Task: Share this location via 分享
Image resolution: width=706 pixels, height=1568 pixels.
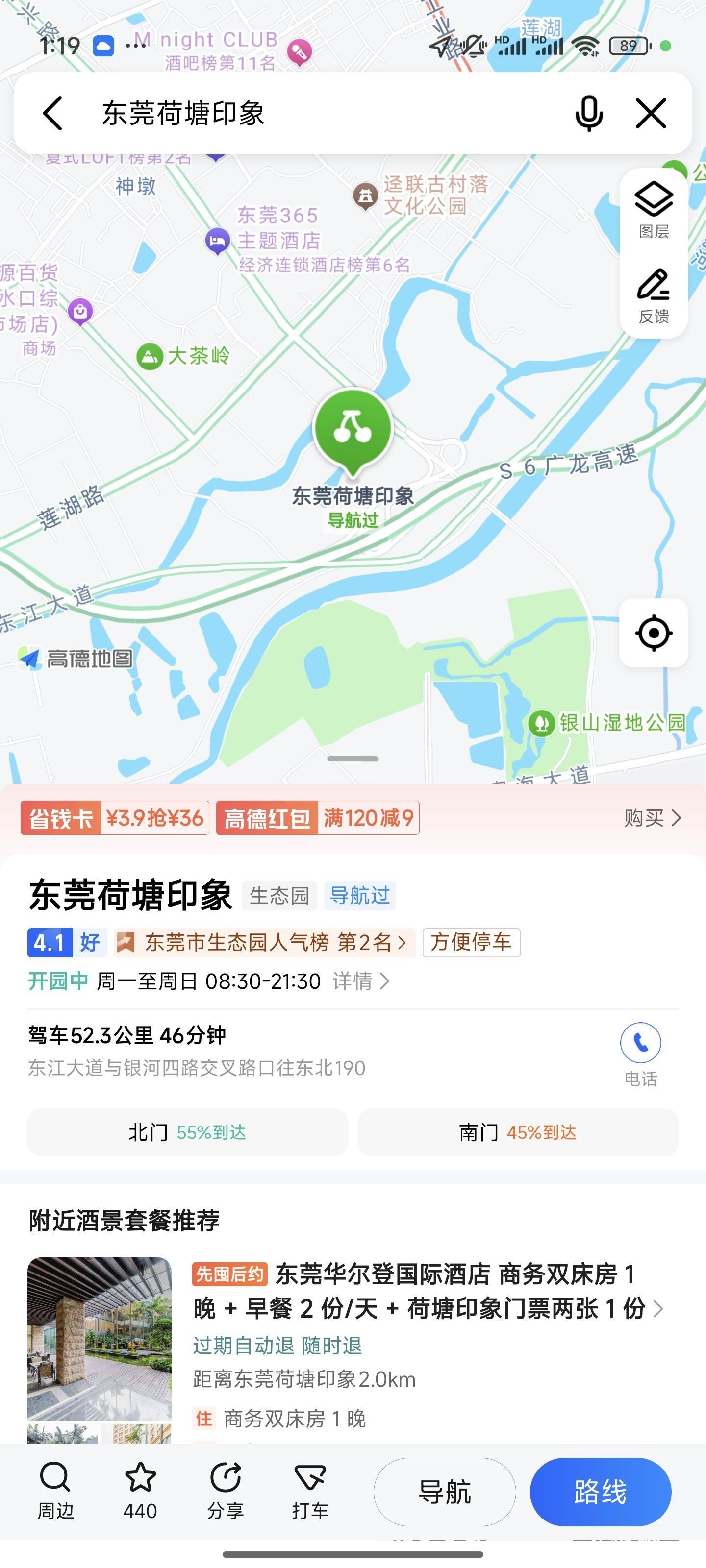Action: coord(226,1491)
